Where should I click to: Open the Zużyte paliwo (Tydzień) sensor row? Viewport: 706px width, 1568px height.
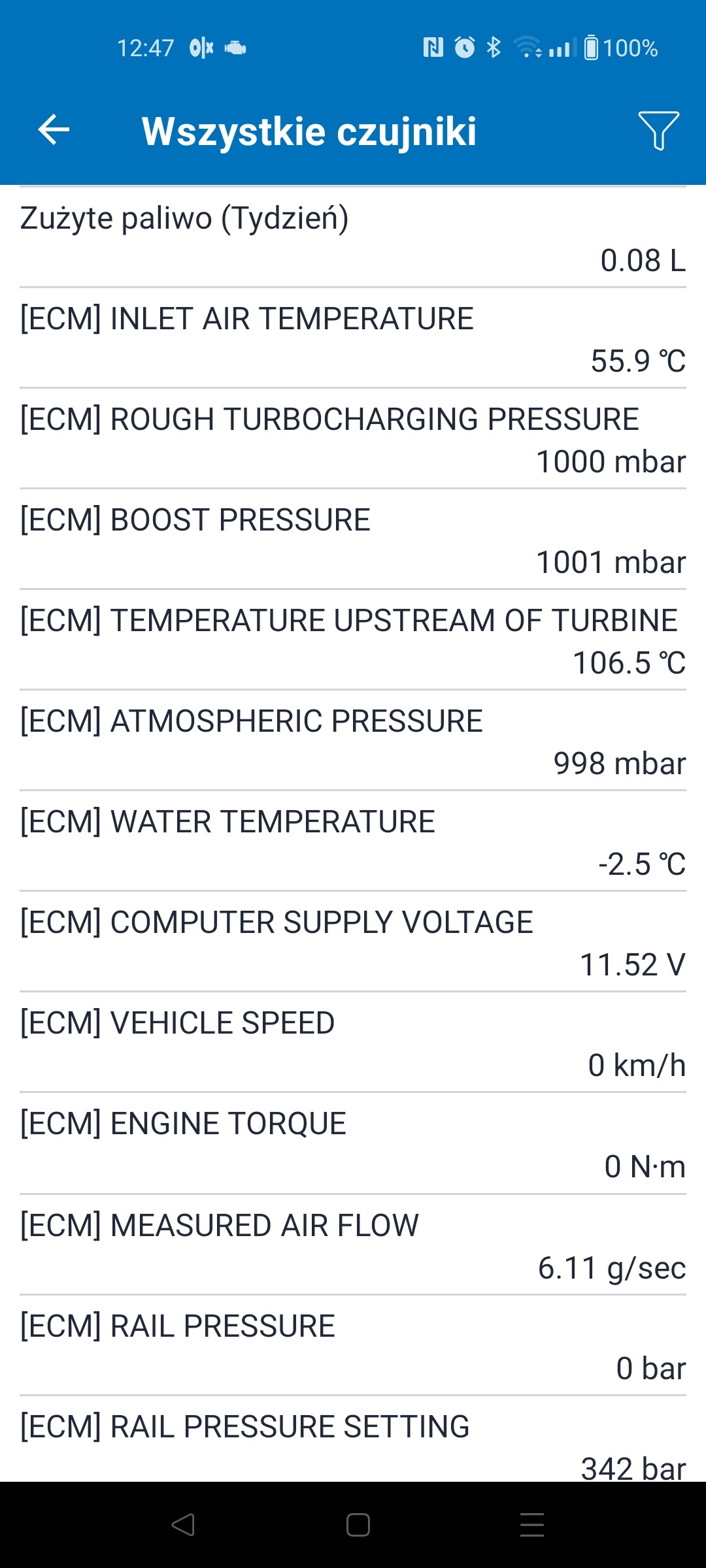pos(353,238)
